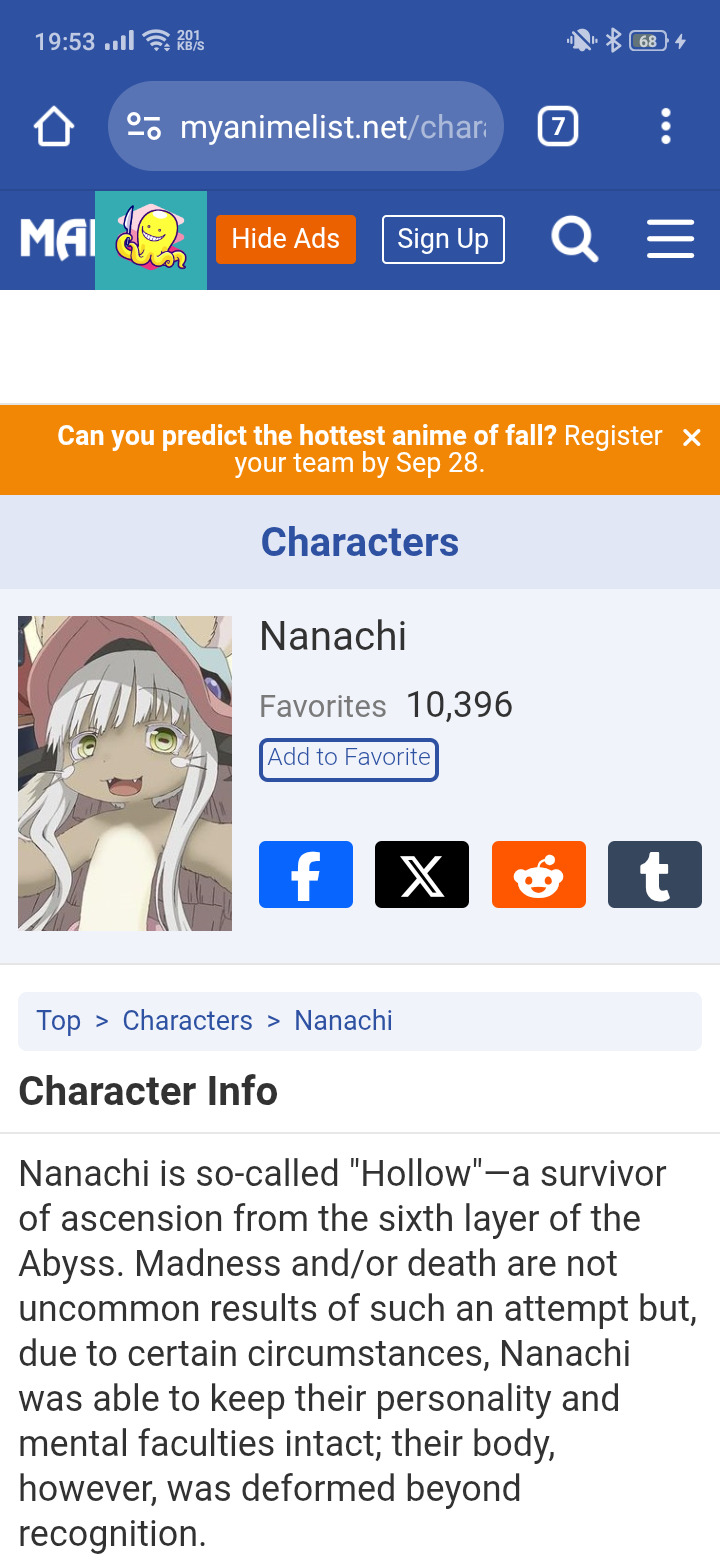Go to Top in the breadcrumb
Screen dimensions: 720x1560
pos(59,1021)
